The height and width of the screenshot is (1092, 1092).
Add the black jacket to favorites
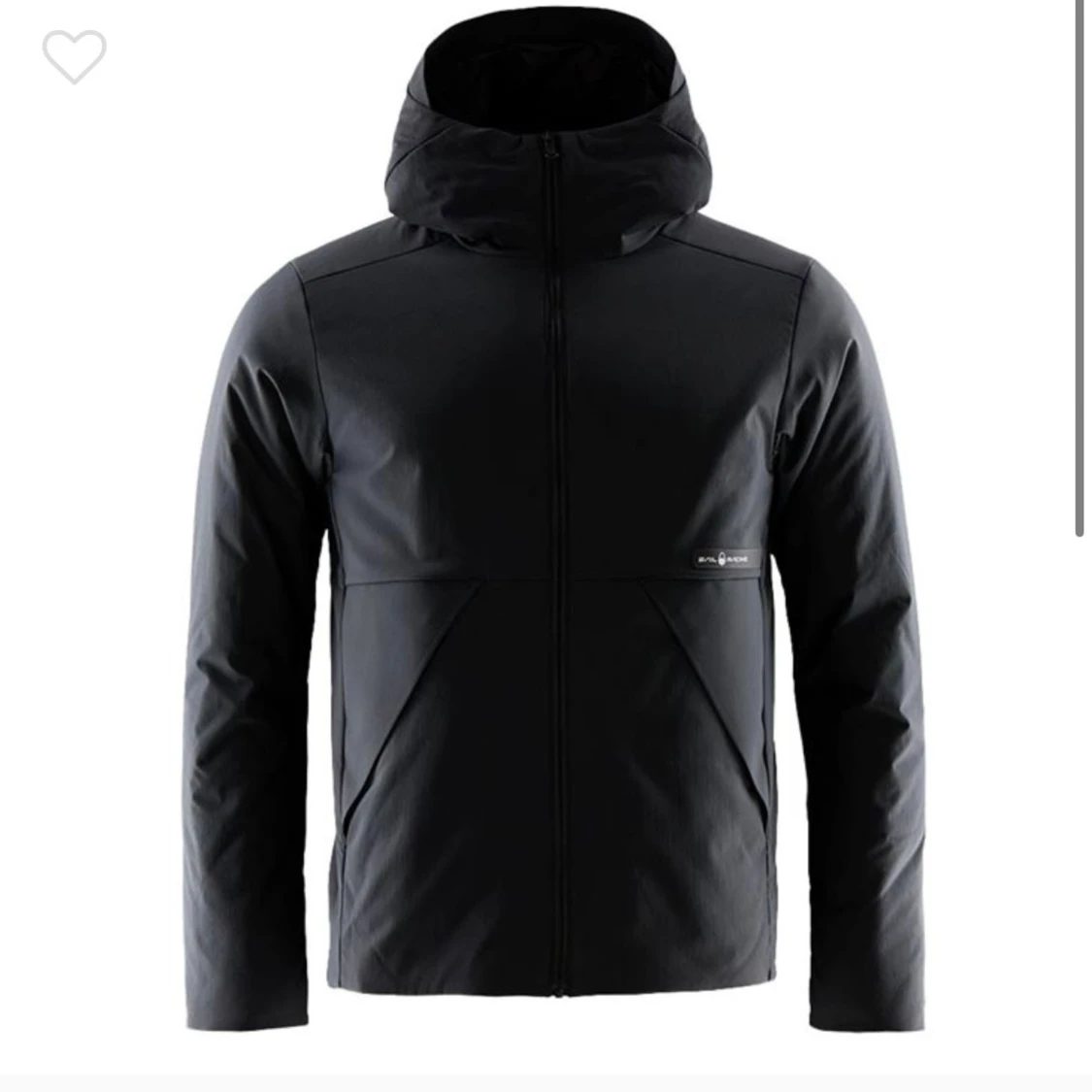tap(74, 55)
